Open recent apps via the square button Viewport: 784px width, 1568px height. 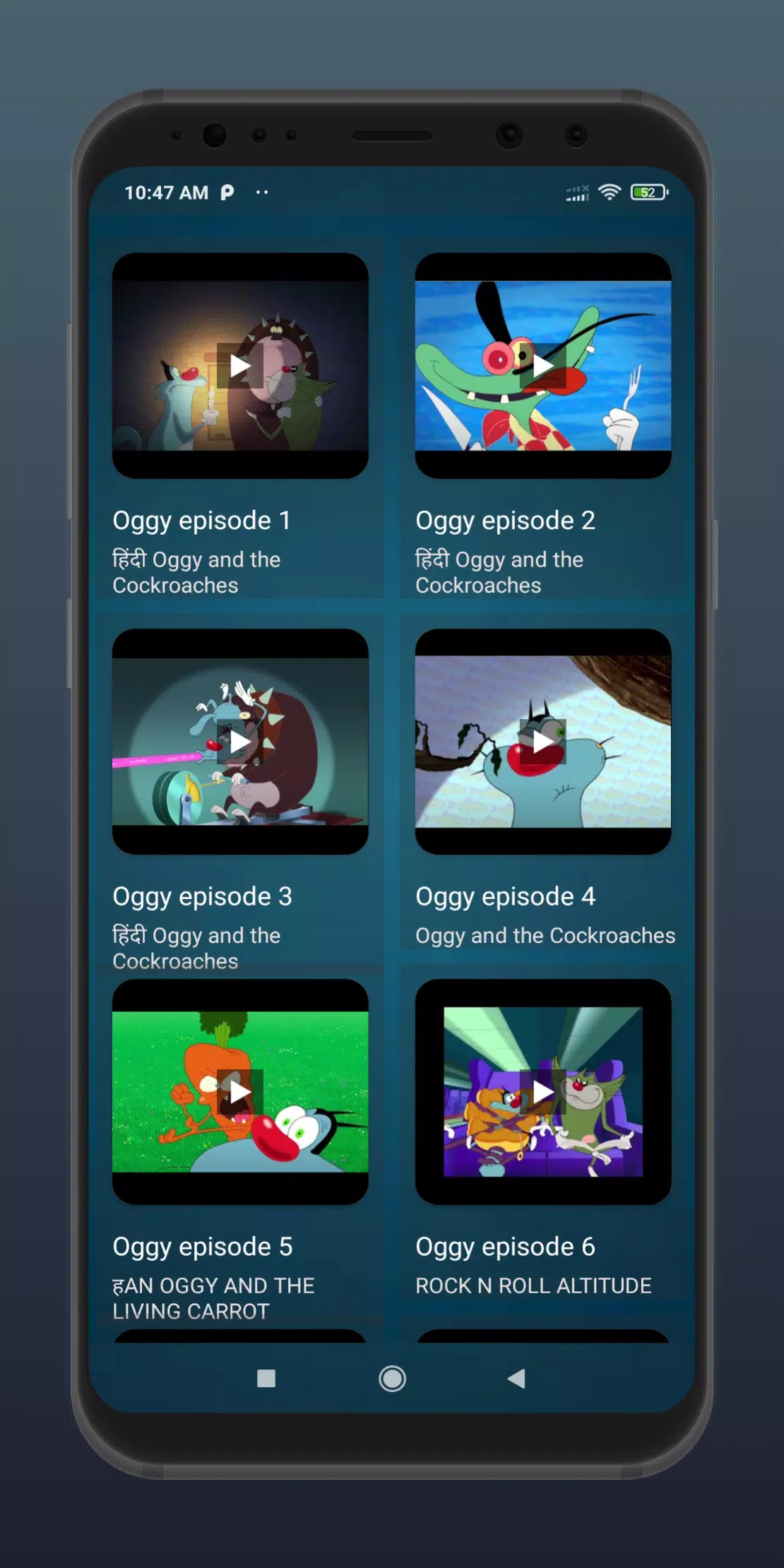266,1378
